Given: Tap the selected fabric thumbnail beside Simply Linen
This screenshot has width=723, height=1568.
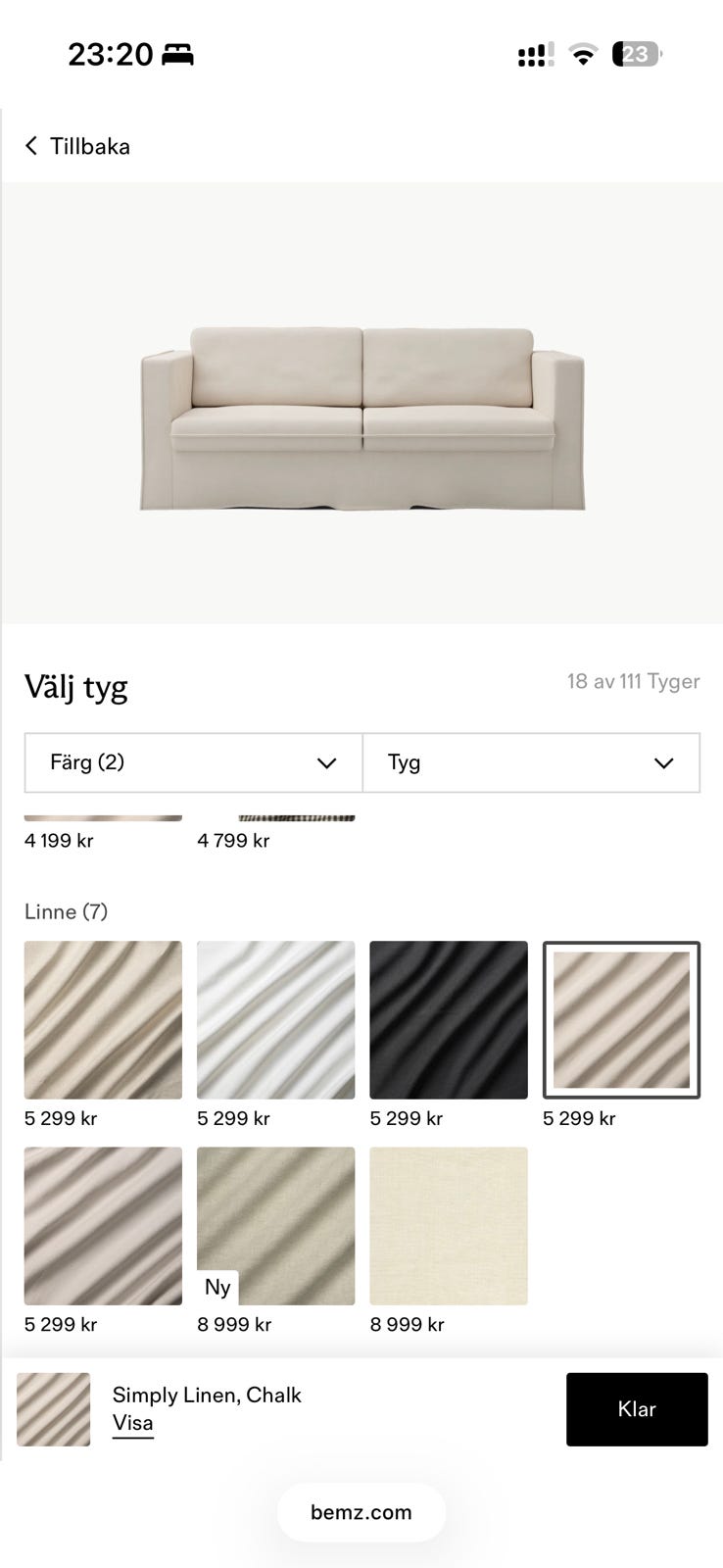Looking at the screenshot, I should click(53, 1409).
